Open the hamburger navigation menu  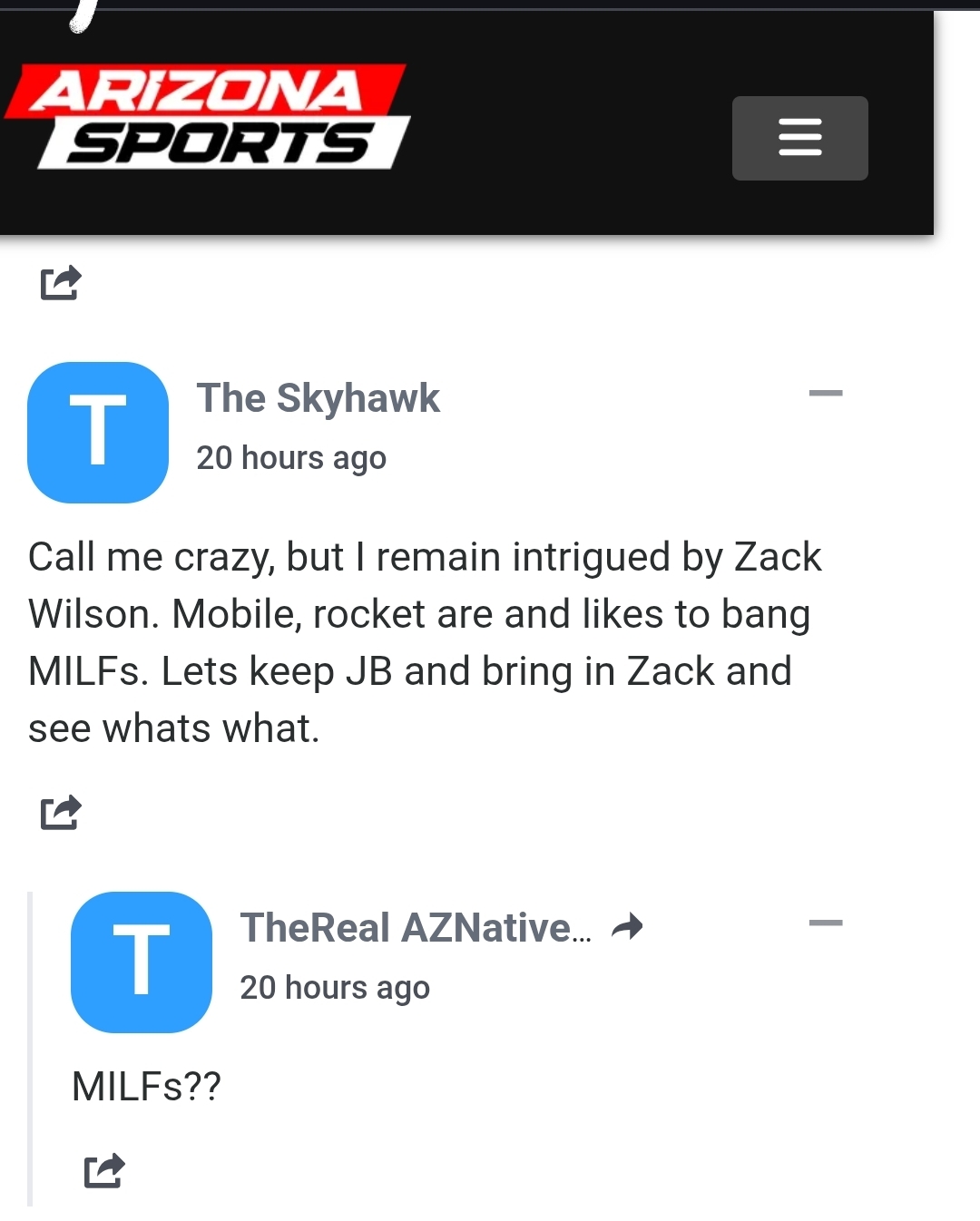click(799, 138)
